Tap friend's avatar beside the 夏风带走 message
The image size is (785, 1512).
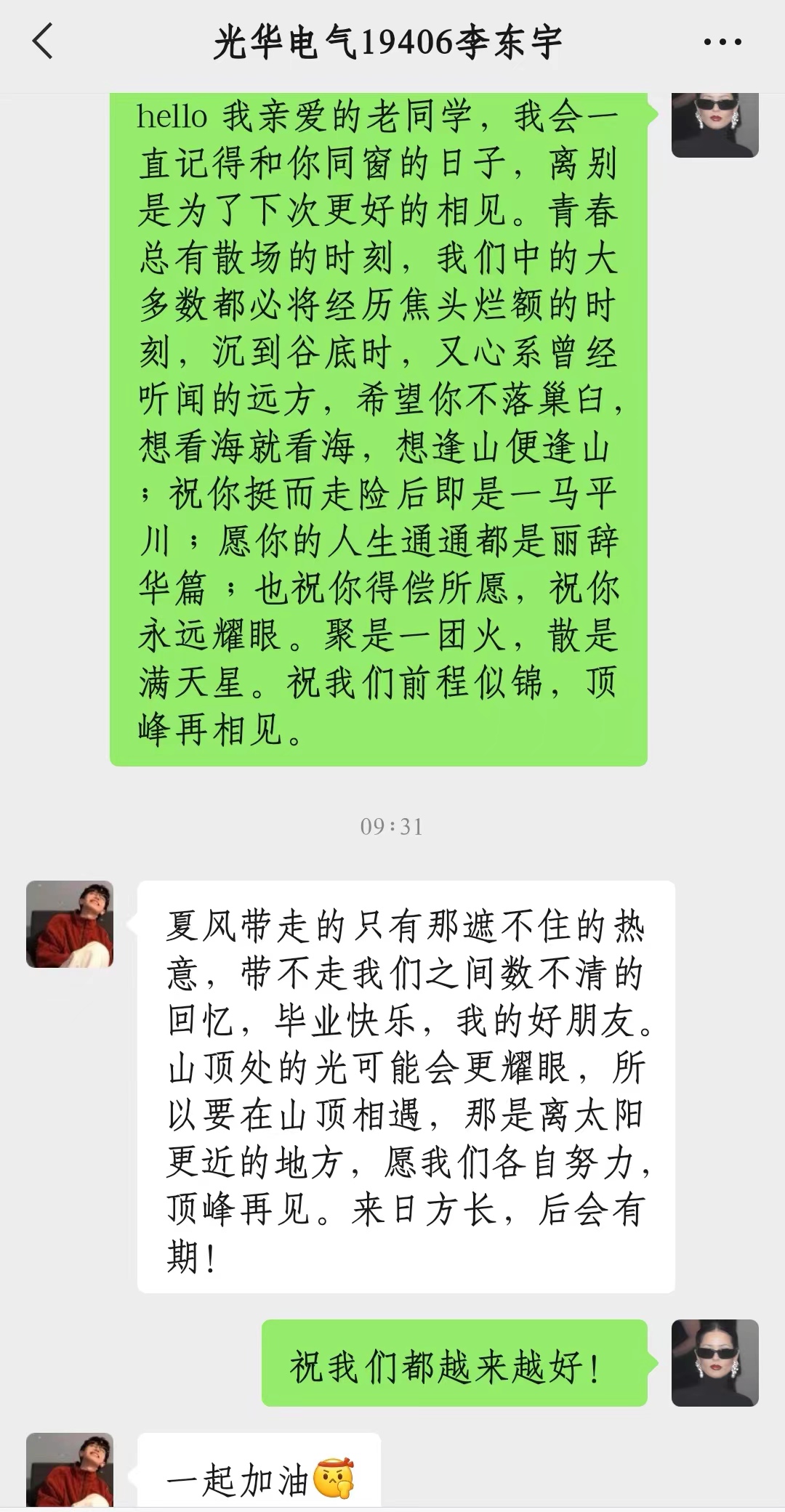(x=70, y=923)
